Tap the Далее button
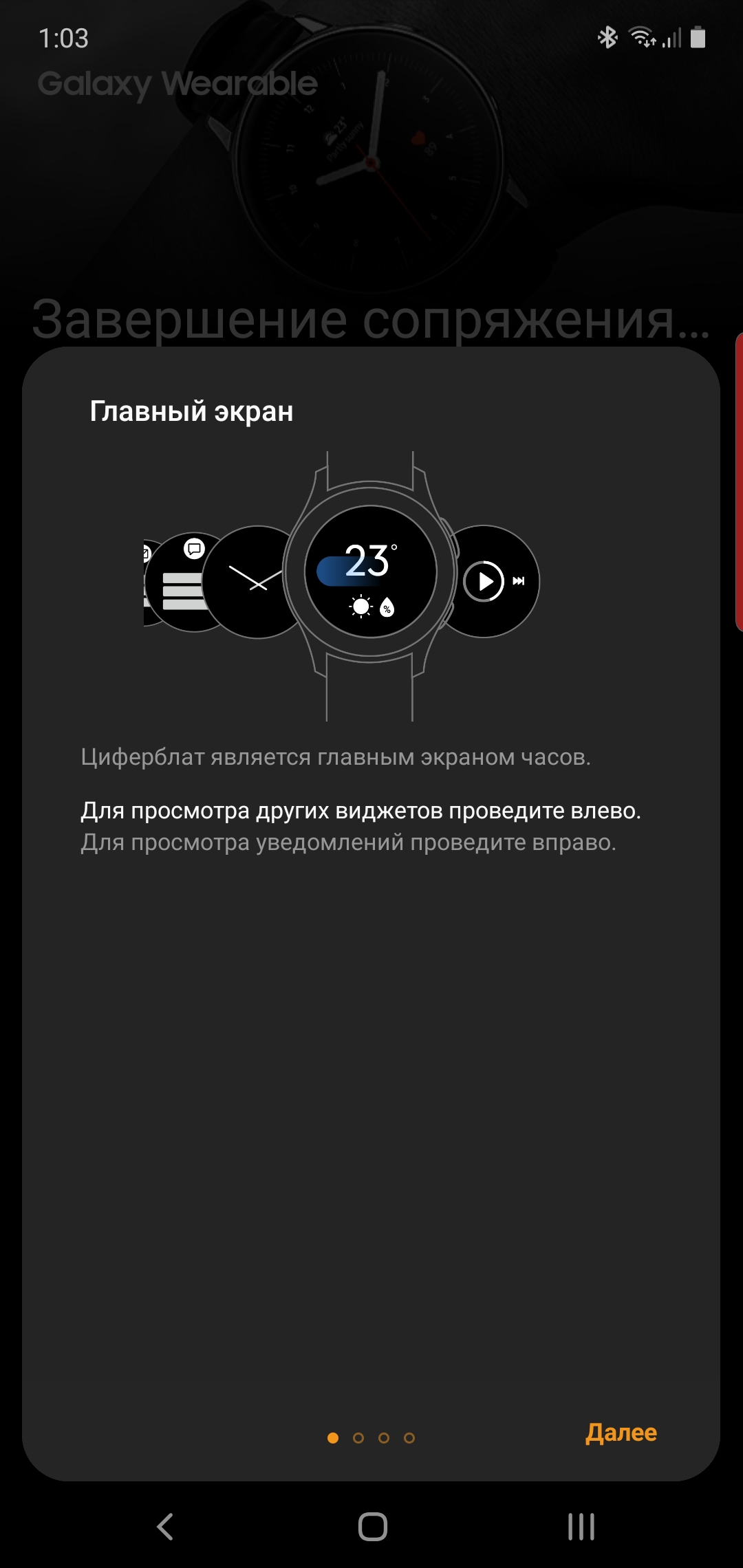This screenshot has width=743, height=1568. 621,1433
